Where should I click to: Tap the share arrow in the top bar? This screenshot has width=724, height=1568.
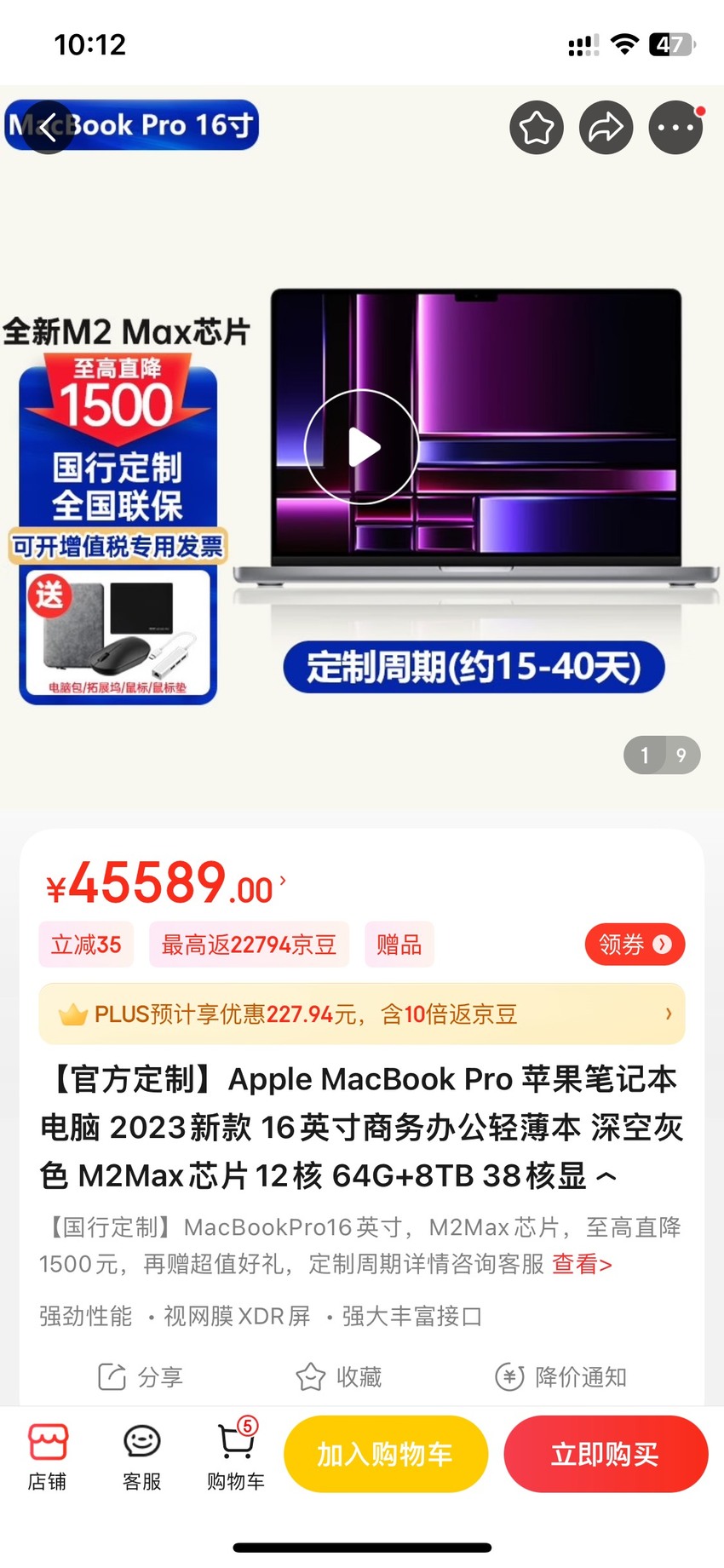tap(606, 128)
